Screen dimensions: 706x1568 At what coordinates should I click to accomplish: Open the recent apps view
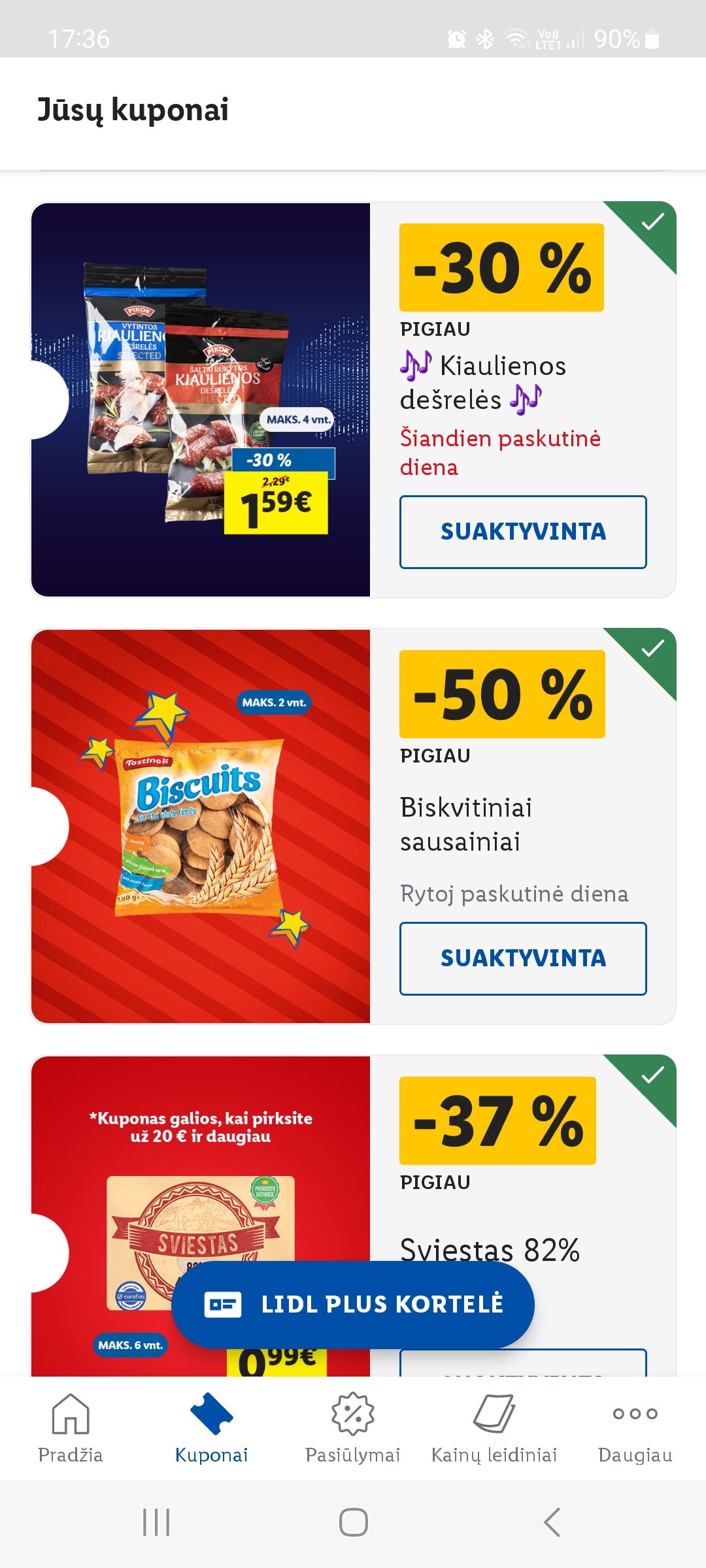(156, 1522)
